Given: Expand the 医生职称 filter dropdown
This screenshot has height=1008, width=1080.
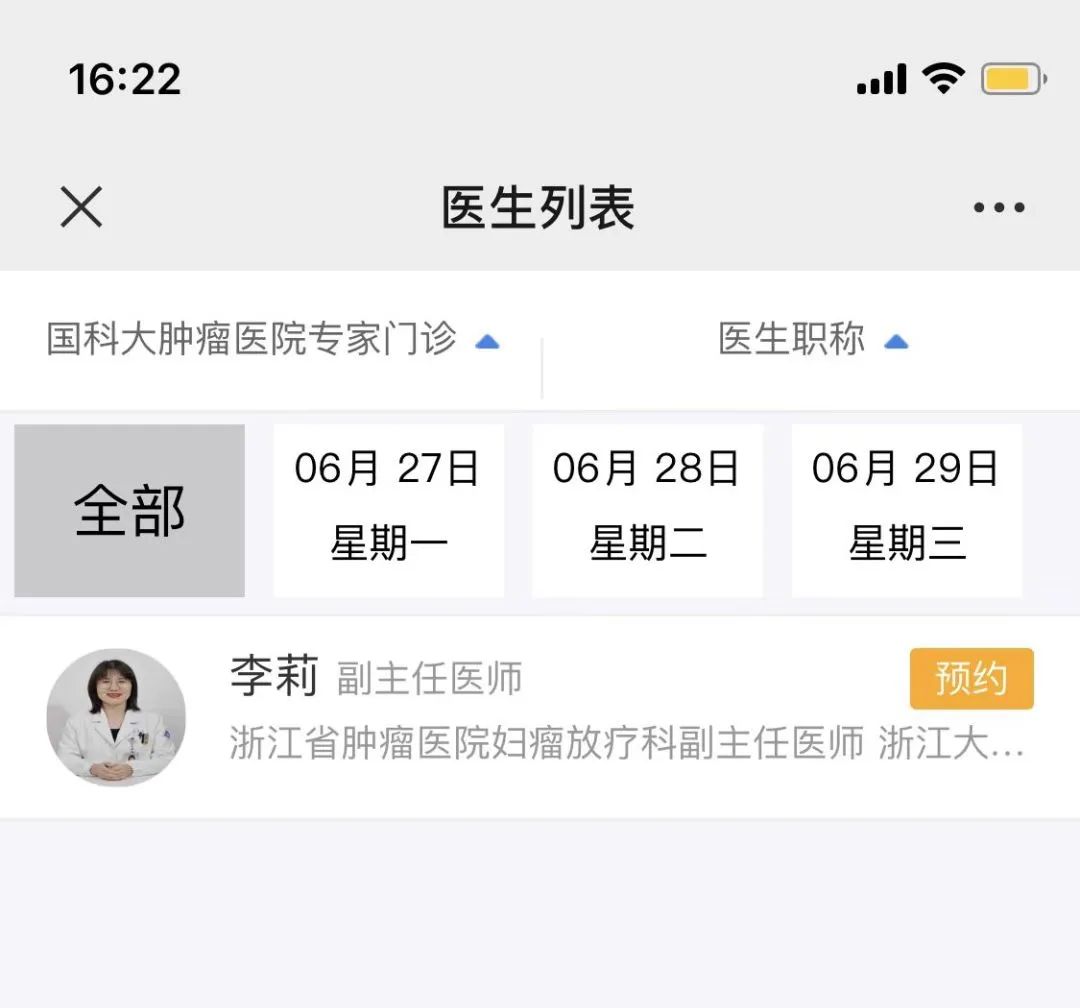Looking at the screenshot, I should (x=812, y=340).
